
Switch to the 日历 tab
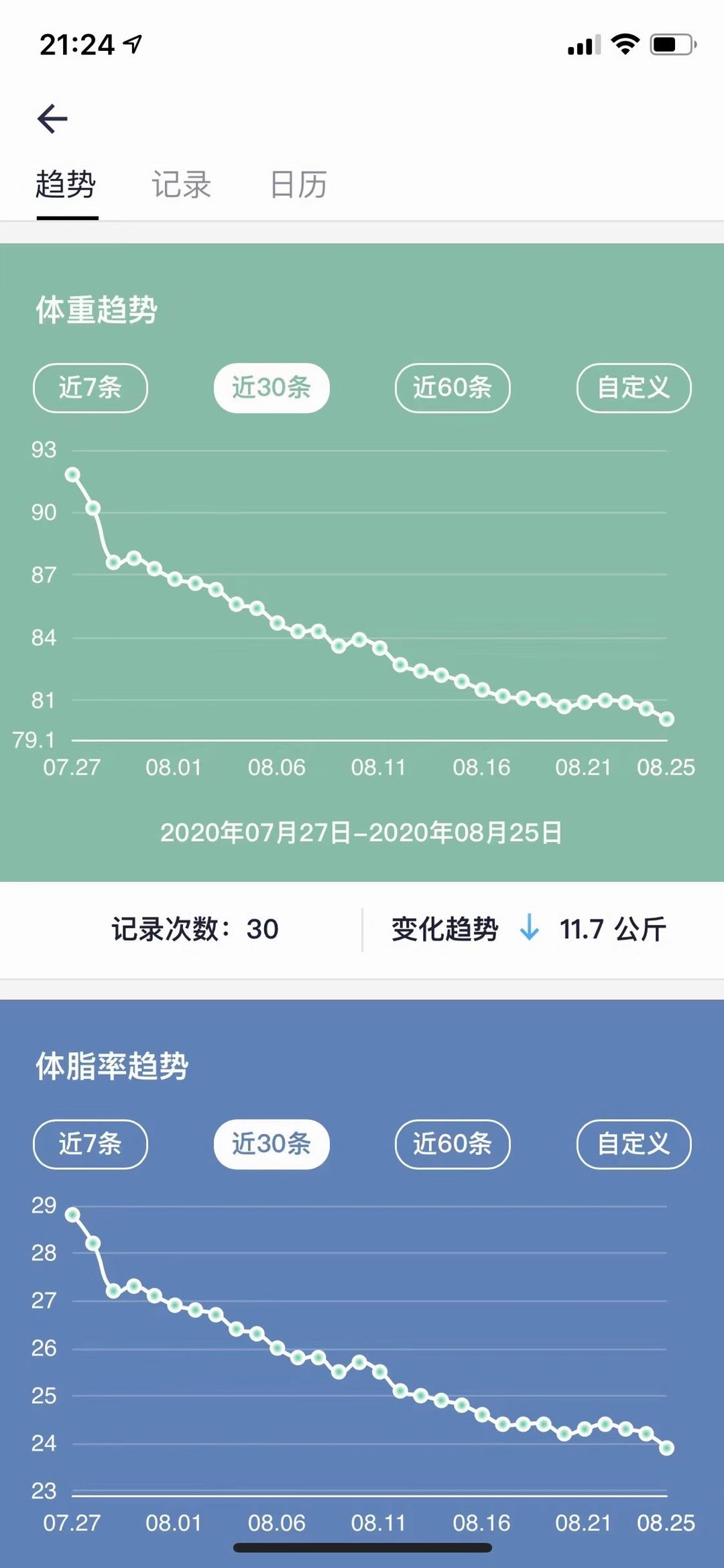click(x=298, y=184)
